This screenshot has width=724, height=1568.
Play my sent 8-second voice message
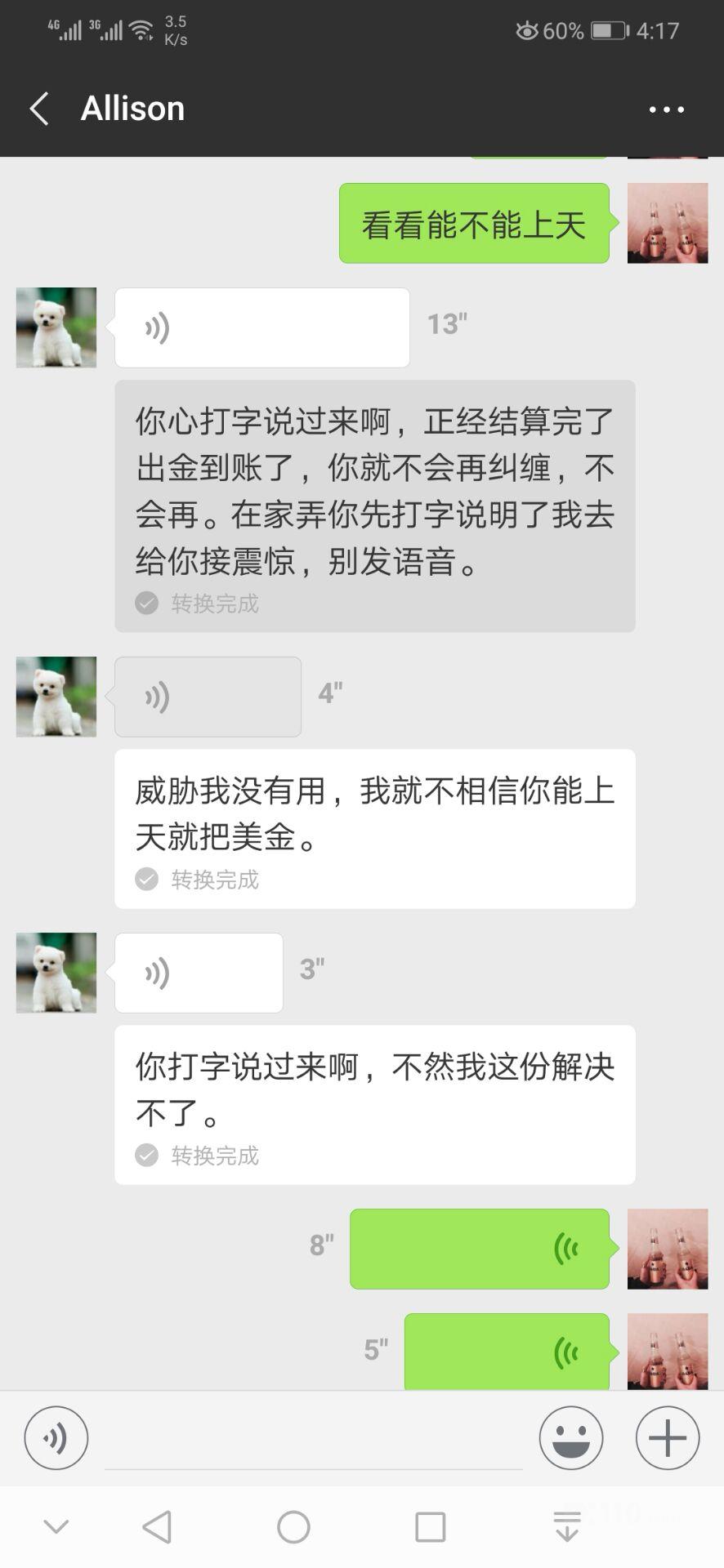479,1249
